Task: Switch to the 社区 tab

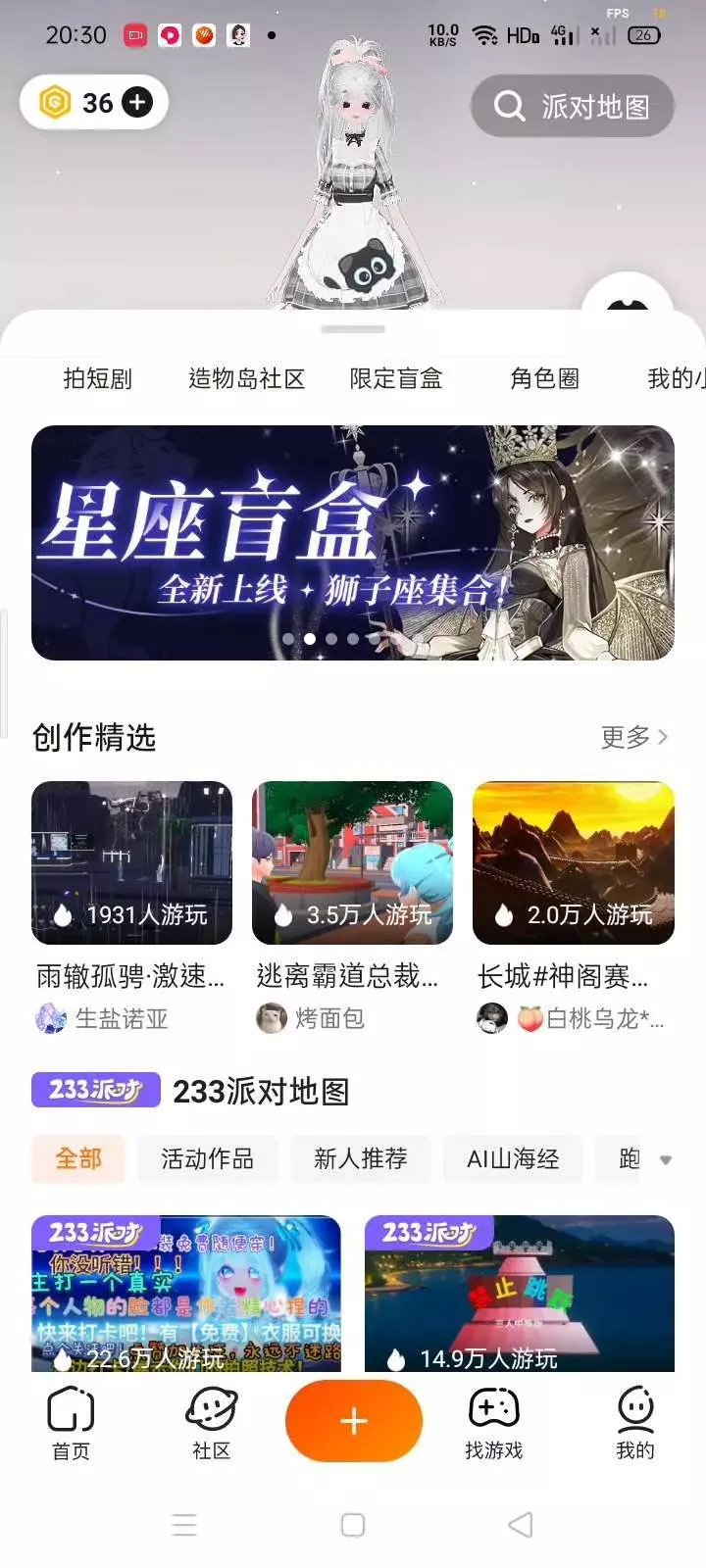Action: pyautogui.click(x=211, y=1423)
